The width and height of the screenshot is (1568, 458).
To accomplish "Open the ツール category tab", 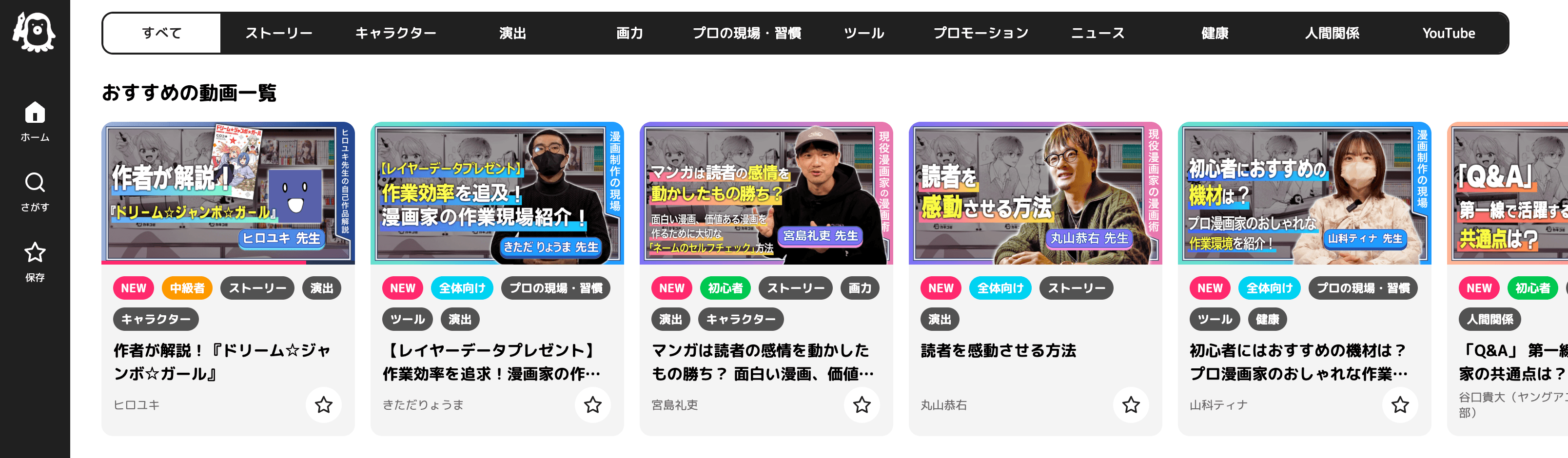I will (864, 34).
